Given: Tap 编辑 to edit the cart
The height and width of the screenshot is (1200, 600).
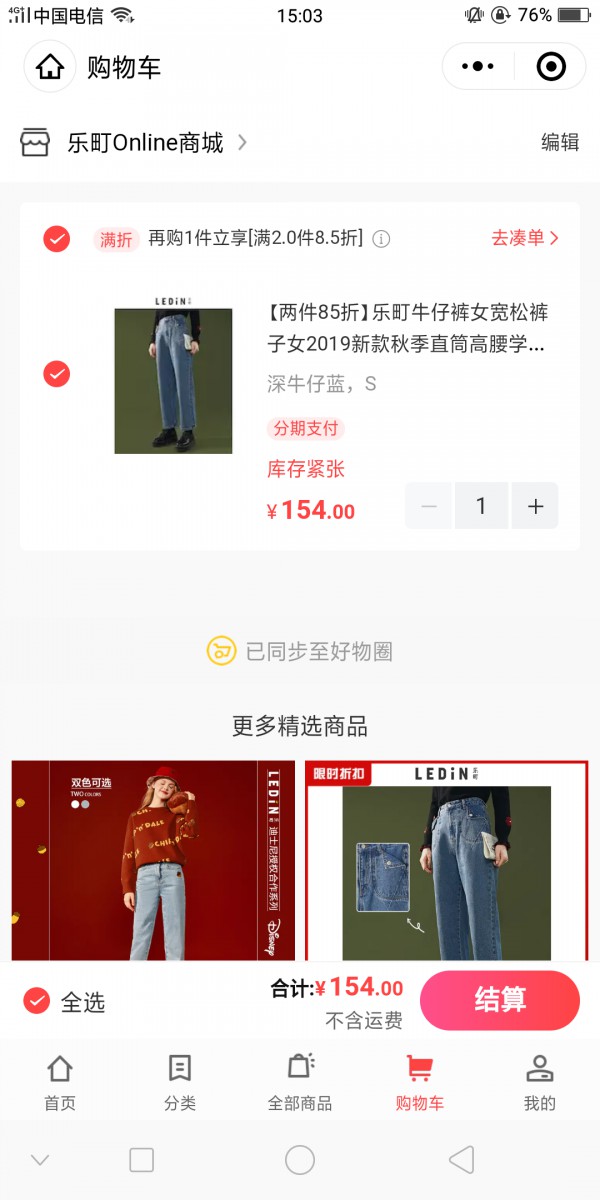Looking at the screenshot, I should pos(559,142).
